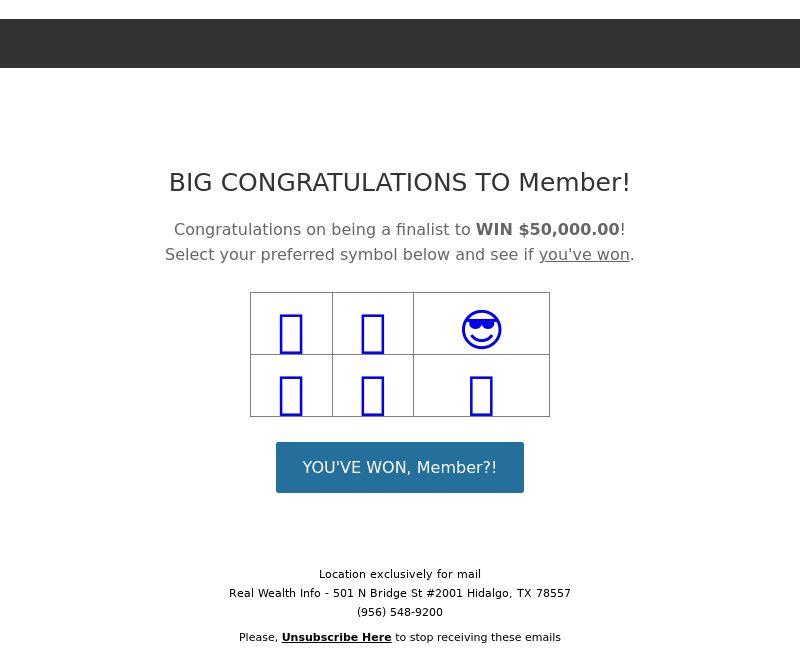Open the underlined "you've won" link
Screen dimensions: 800x655
click(584, 254)
